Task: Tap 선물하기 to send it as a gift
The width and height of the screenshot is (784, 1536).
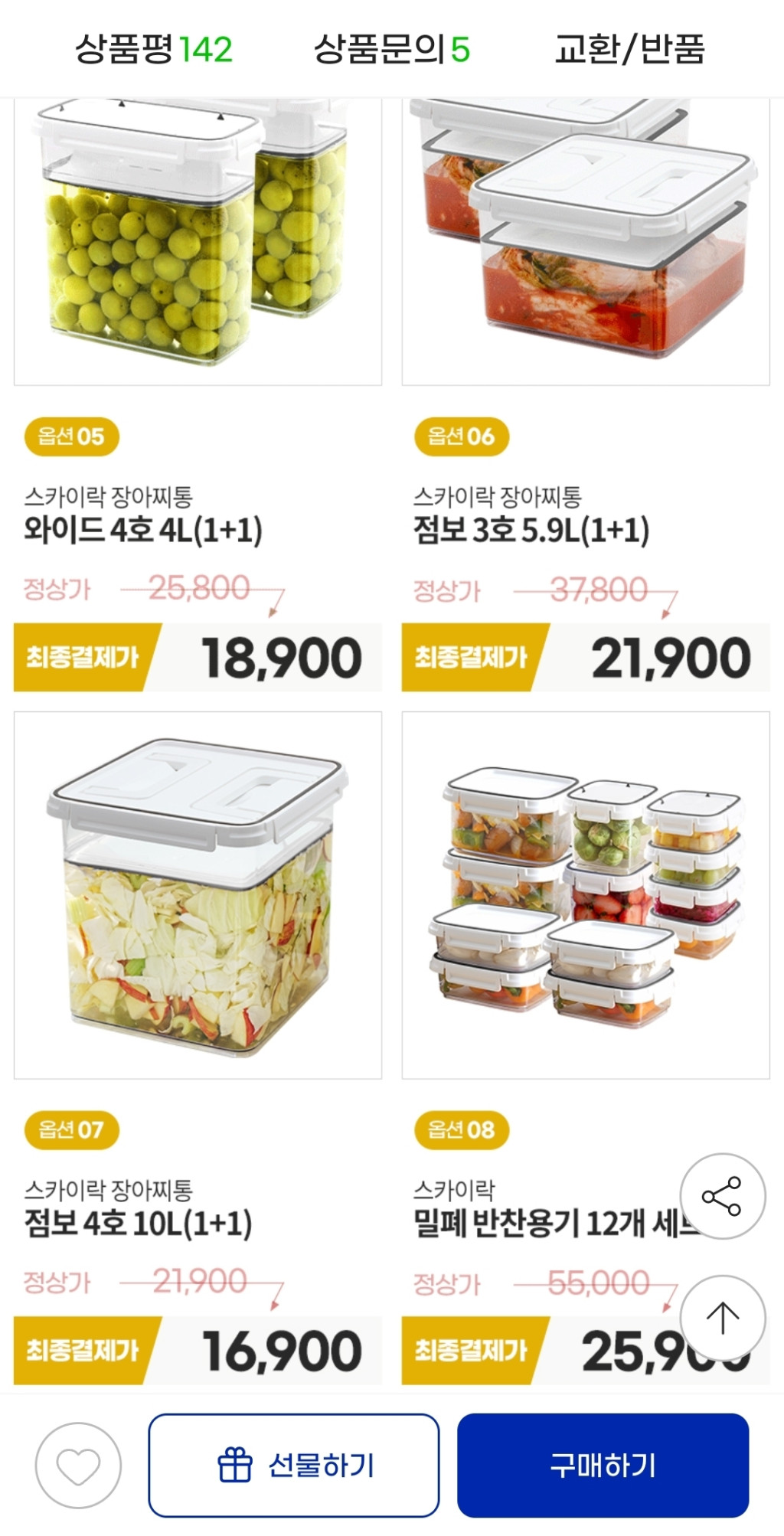Action: pyautogui.click(x=294, y=1466)
